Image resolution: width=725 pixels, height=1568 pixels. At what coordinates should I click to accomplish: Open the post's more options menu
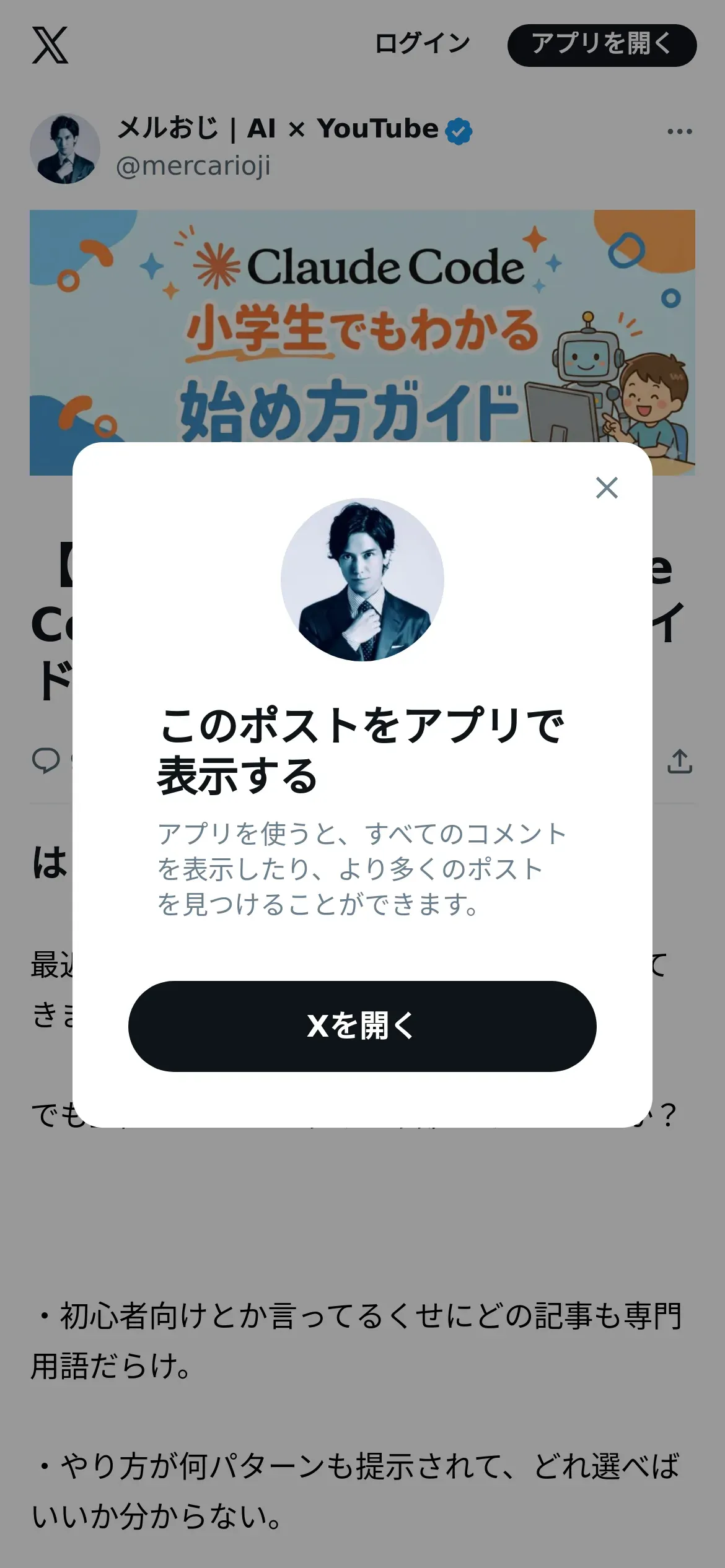click(679, 131)
